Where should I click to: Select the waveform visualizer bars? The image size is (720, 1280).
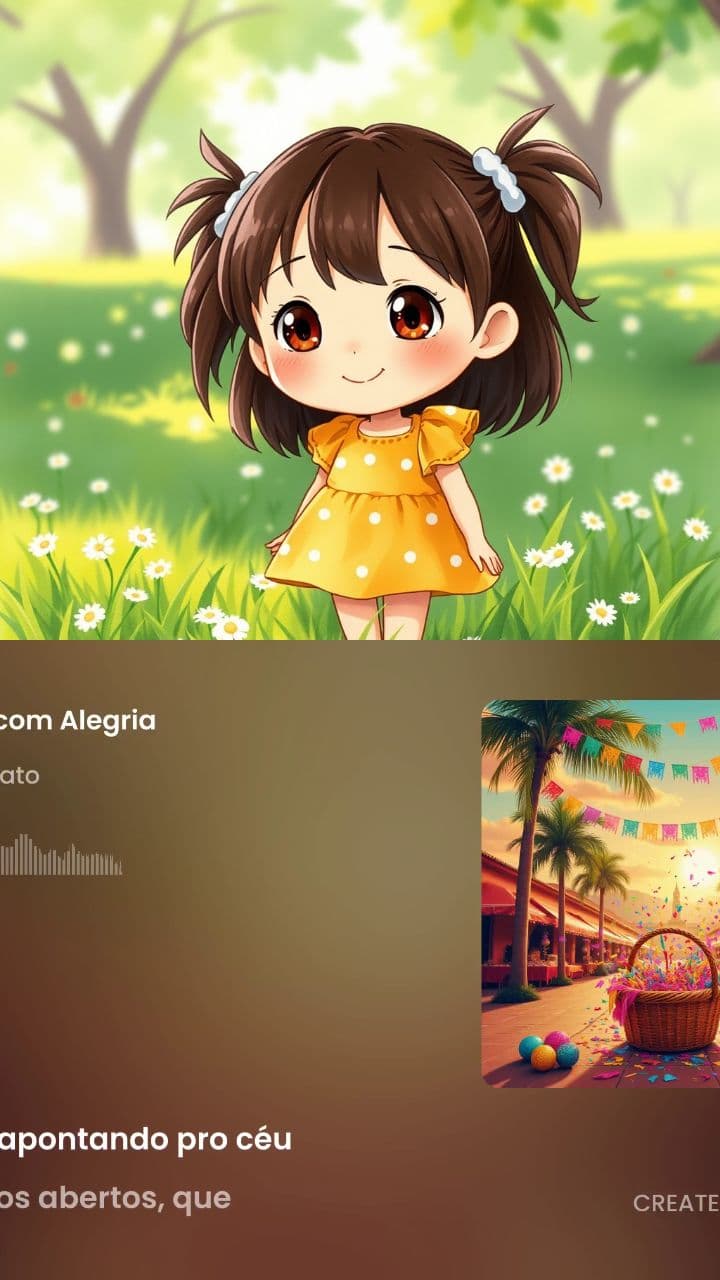(60, 857)
